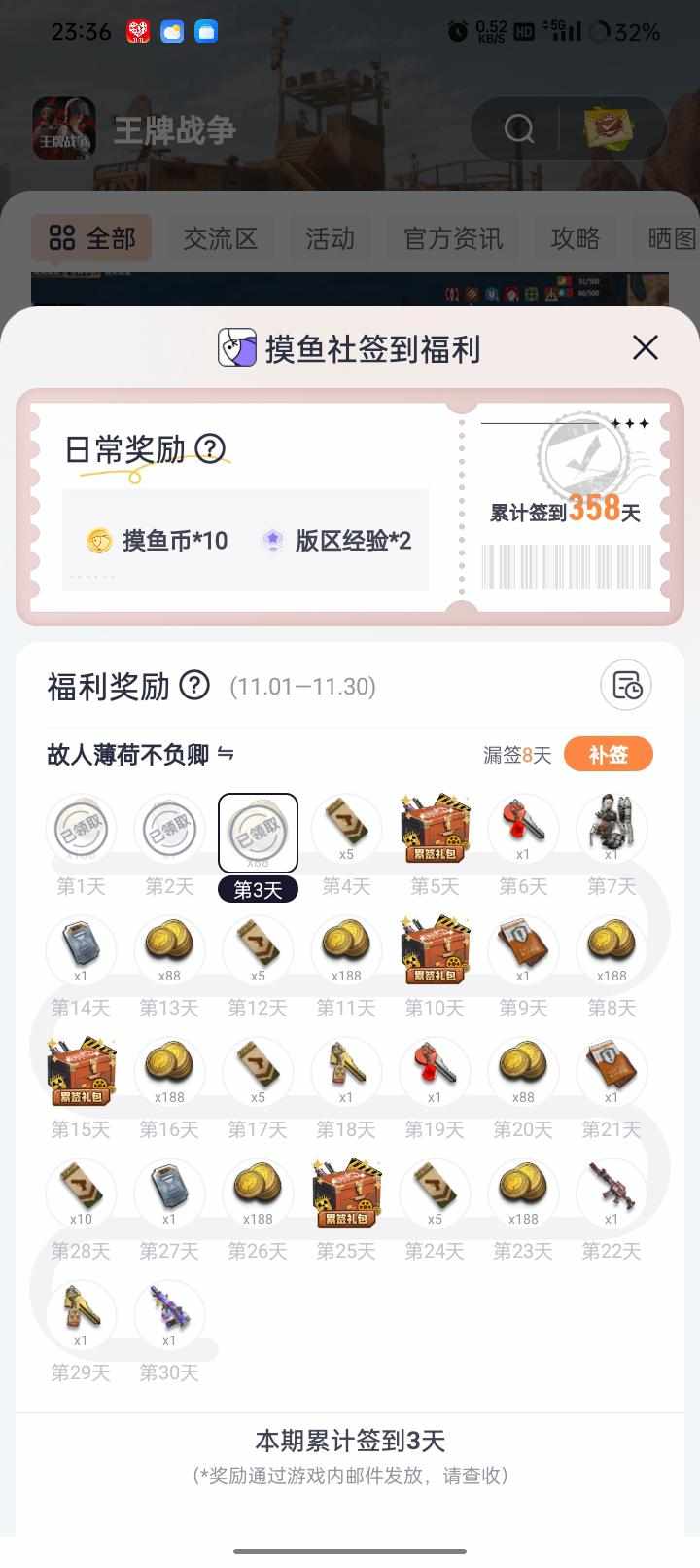Viewport: 700px width, 1568px height.
Task: Check the 第30天 weapon reward
Action: pyautogui.click(x=169, y=1316)
